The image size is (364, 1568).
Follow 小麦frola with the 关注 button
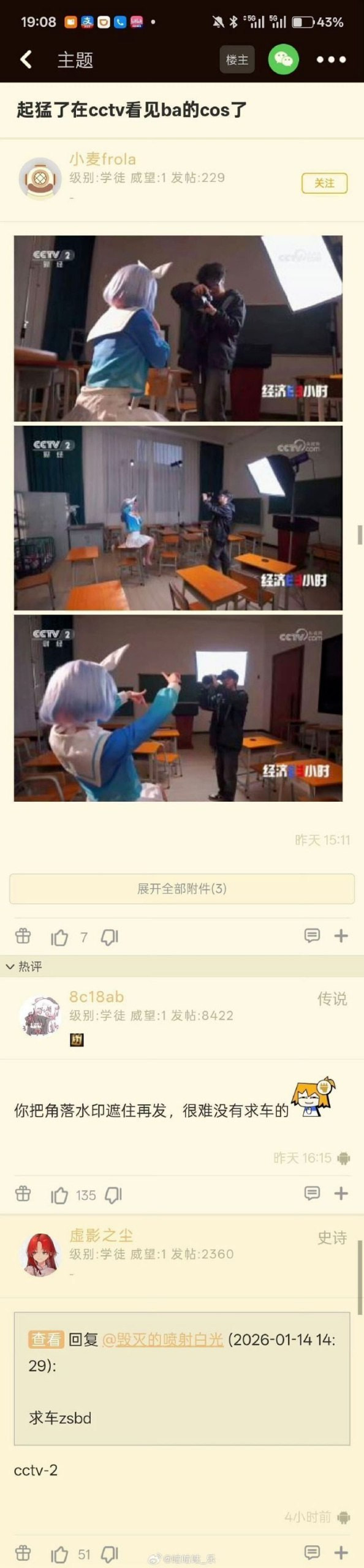pyautogui.click(x=324, y=183)
